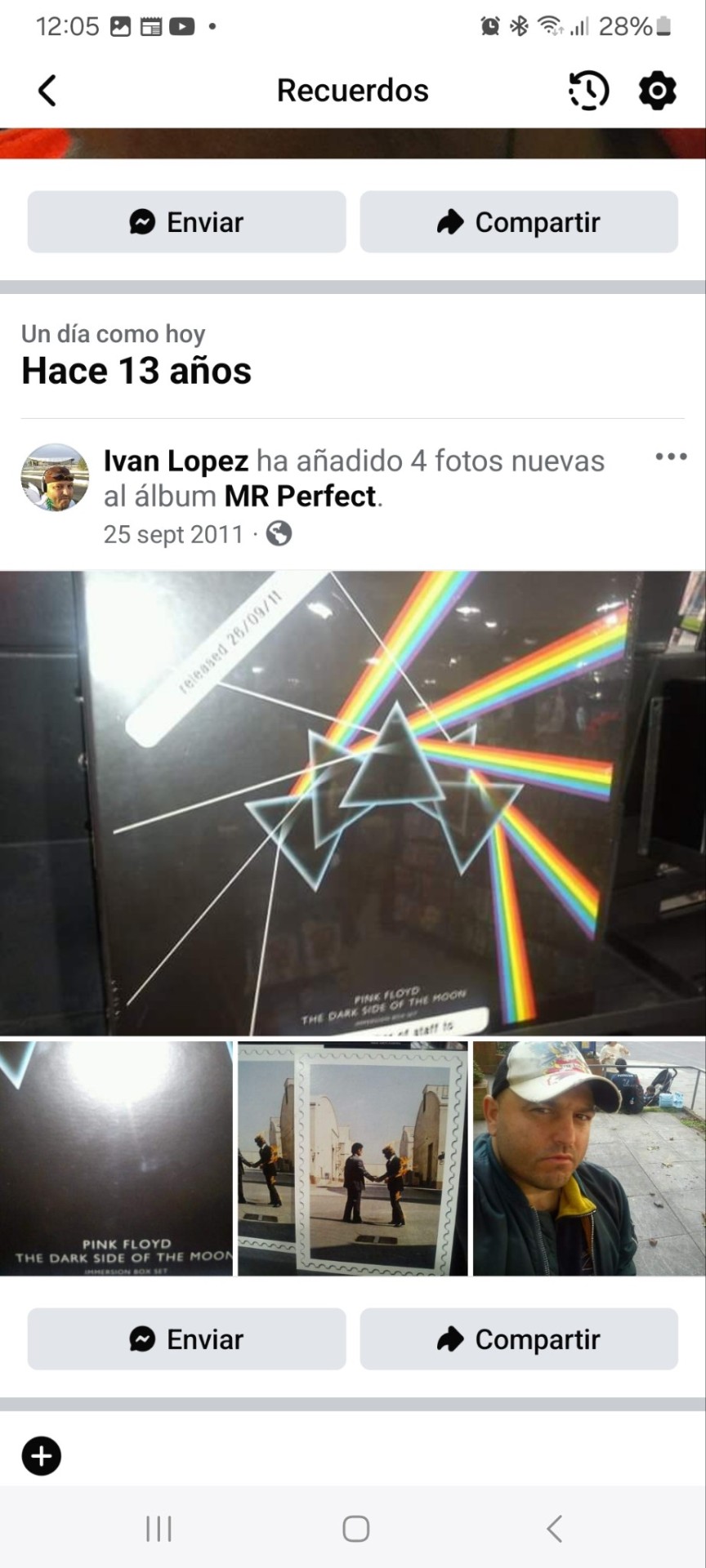This screenshot has width=706, height=1568.
Task: Open the handshake stamp photo
Action: click(353, 1158)
